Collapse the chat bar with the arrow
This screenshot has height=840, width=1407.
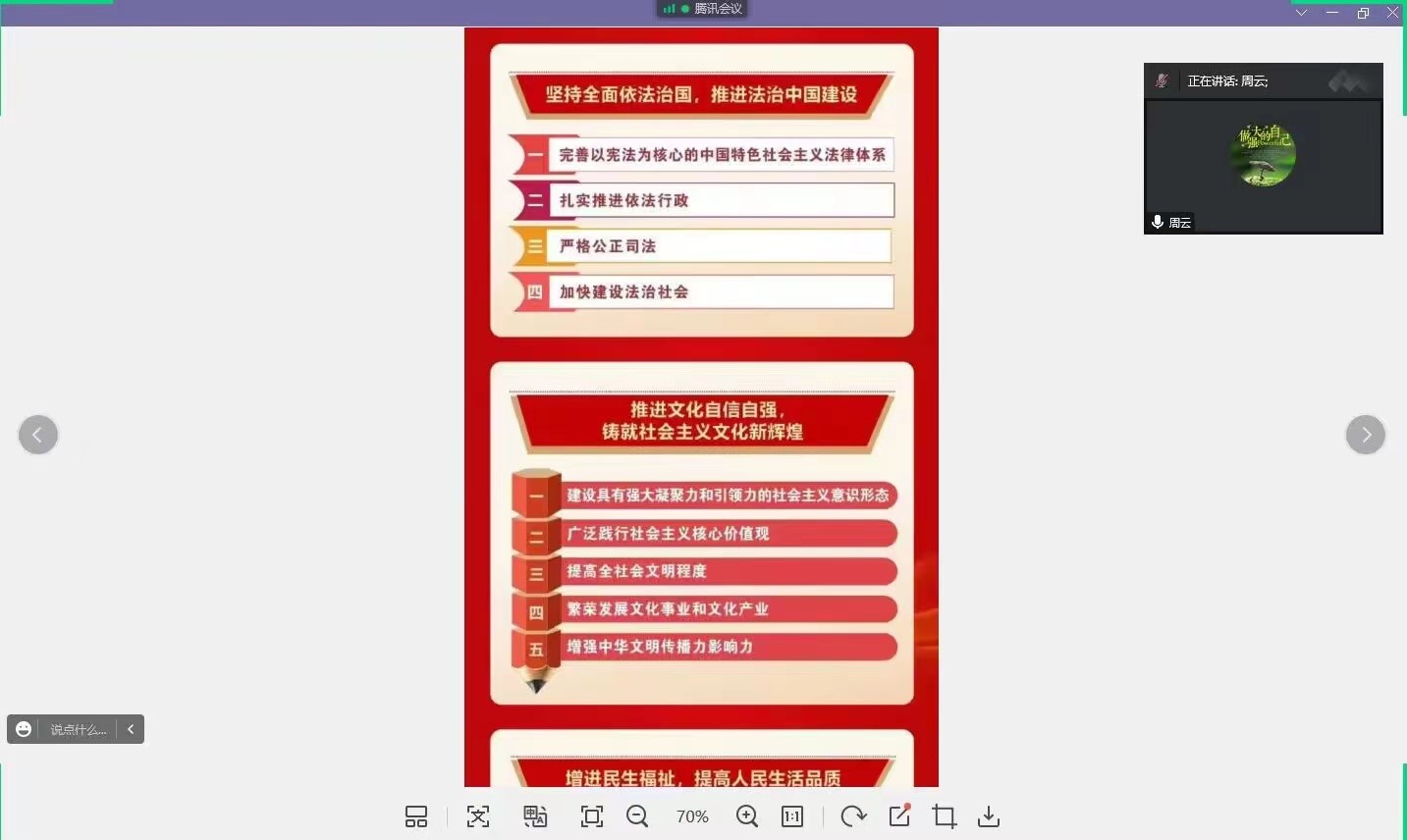(131, 729)
